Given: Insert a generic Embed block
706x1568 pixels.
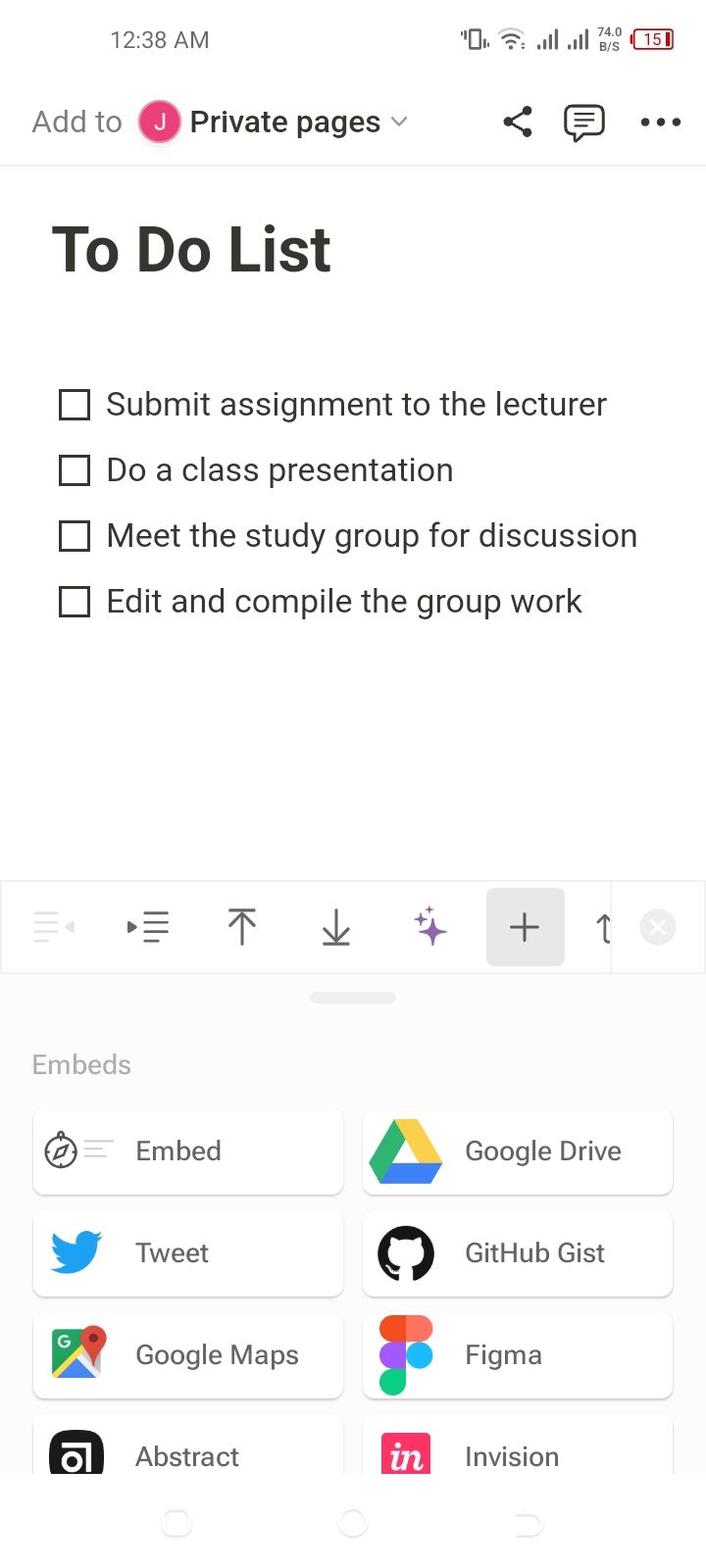Looking at the screenshot, I should [188, 1151].
